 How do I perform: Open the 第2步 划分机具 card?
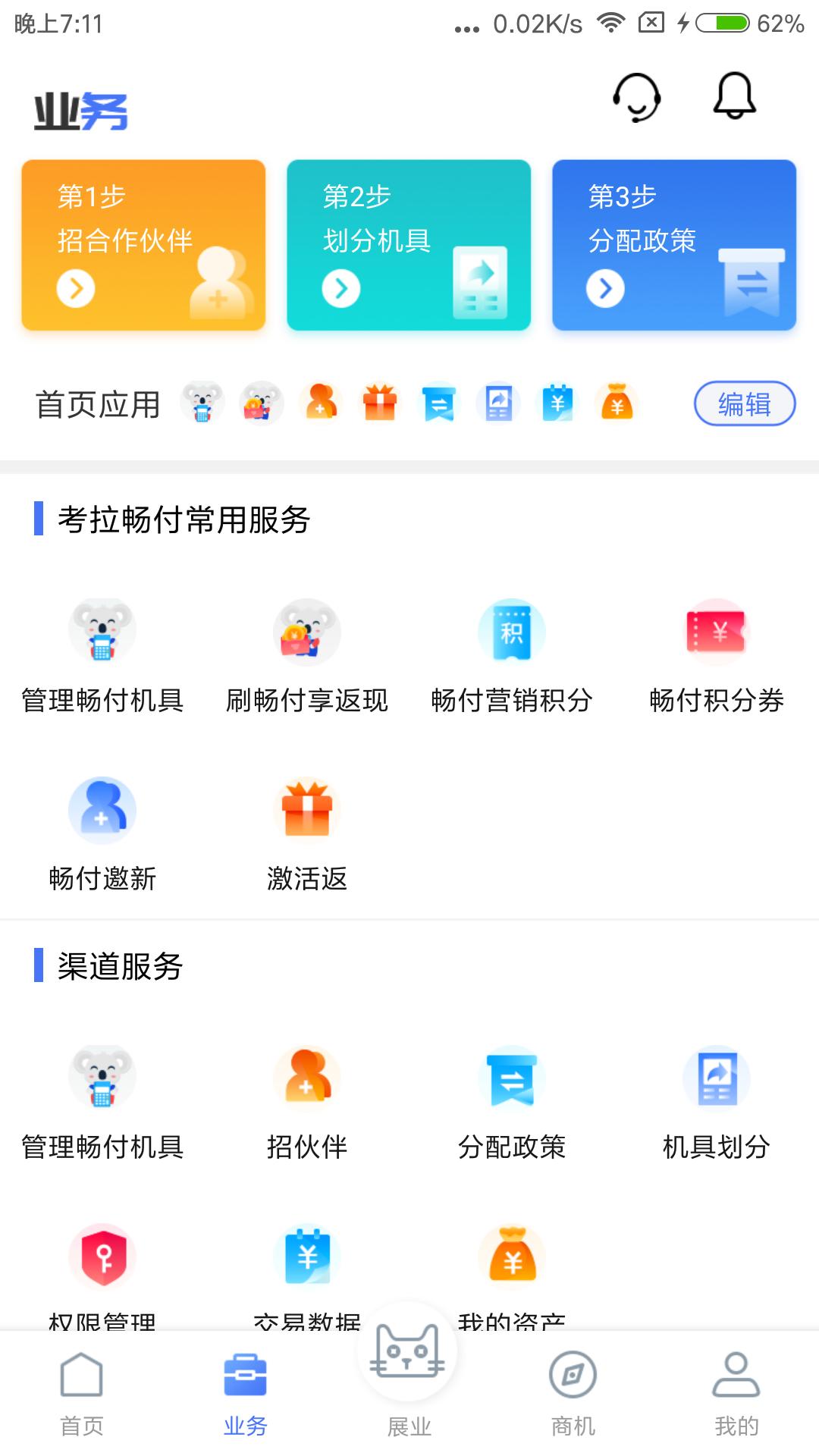click(x=409, y=245)
